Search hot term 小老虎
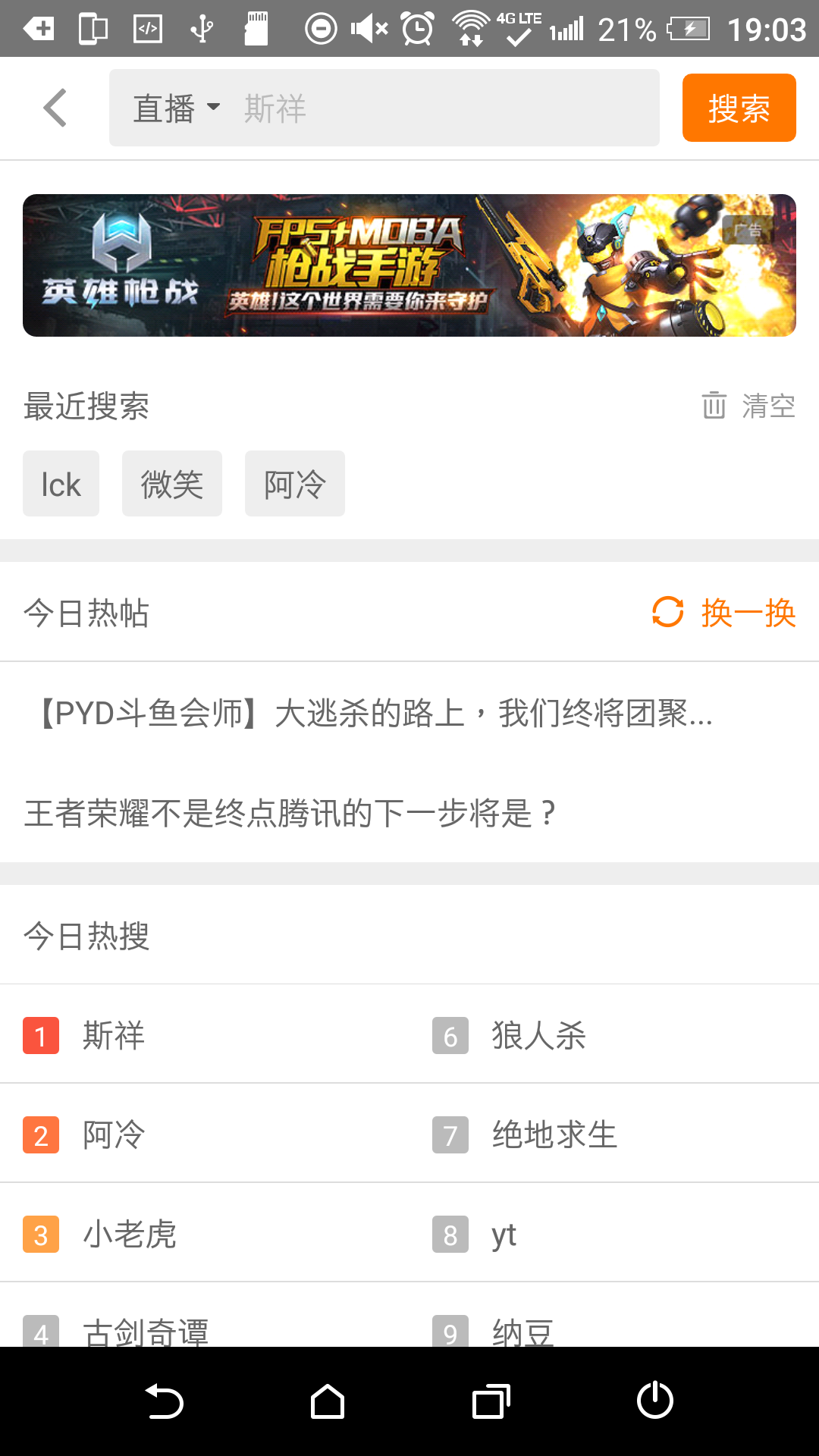 pyautogui.click(x=130, y=1235)
